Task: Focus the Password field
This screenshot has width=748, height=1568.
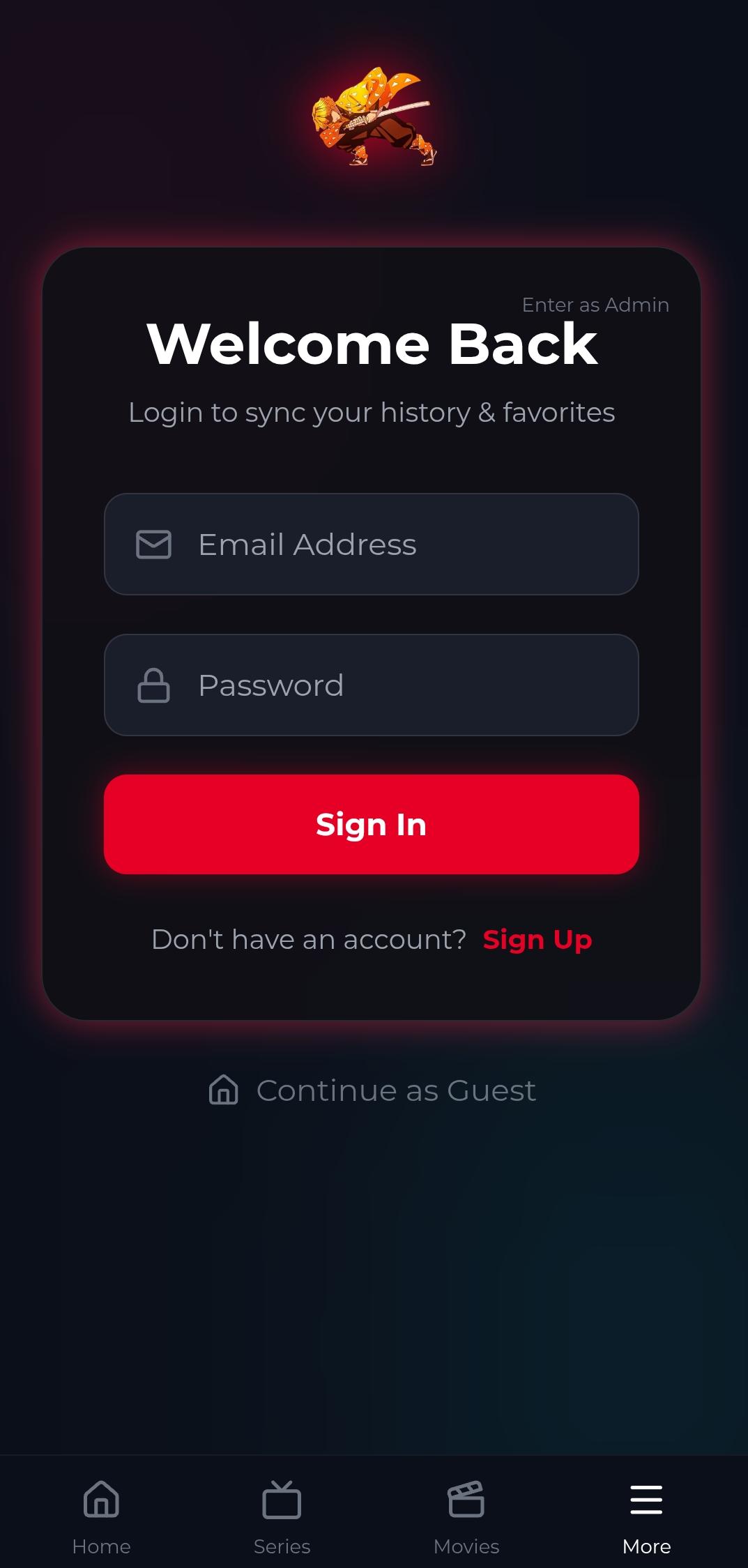Action: (371, 685)
